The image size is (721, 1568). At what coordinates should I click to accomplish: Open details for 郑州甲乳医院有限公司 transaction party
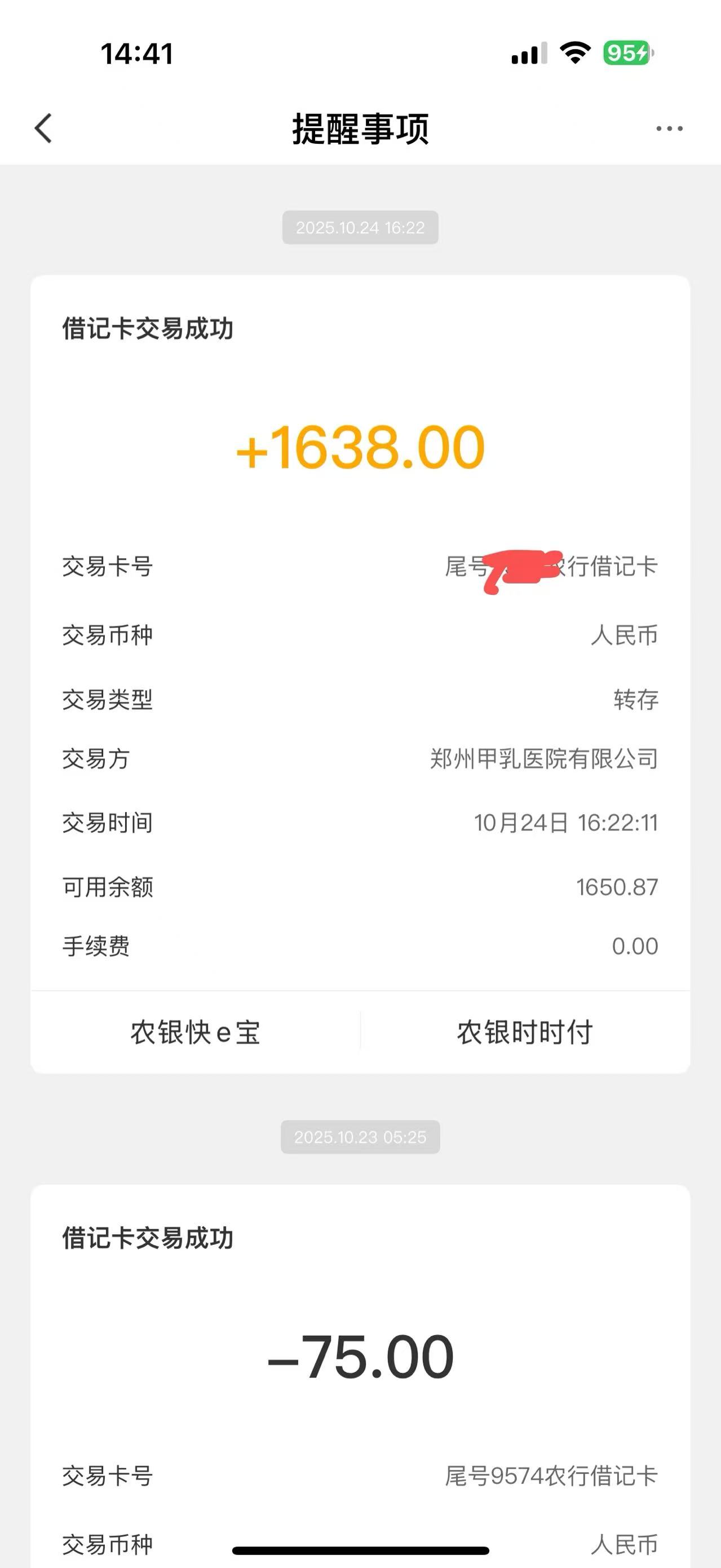[545, 760]
